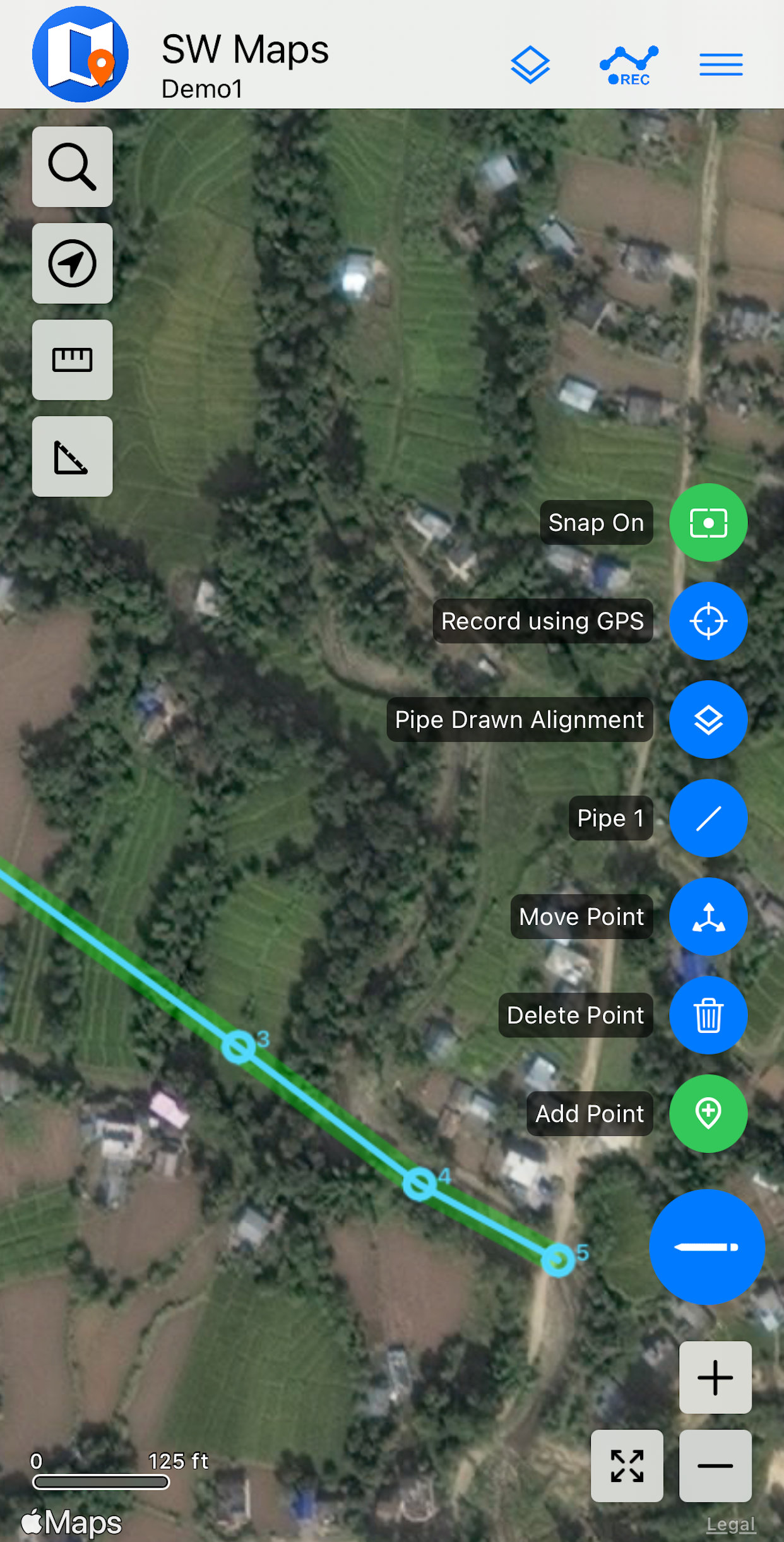Choose Pipe Drawn Alignment layer

point(708,720)
